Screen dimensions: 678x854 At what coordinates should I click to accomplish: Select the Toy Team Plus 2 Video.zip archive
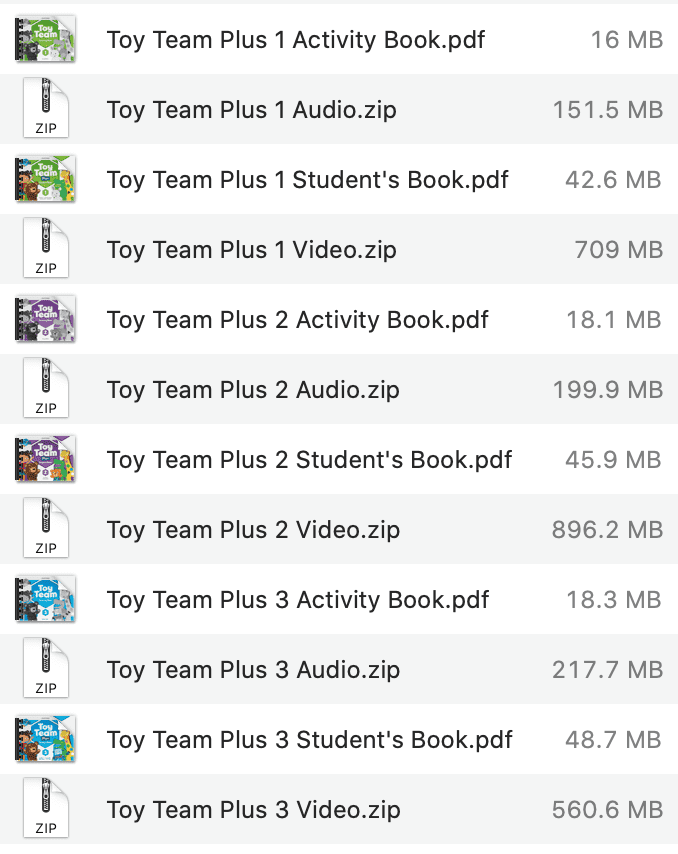point(253,530)
